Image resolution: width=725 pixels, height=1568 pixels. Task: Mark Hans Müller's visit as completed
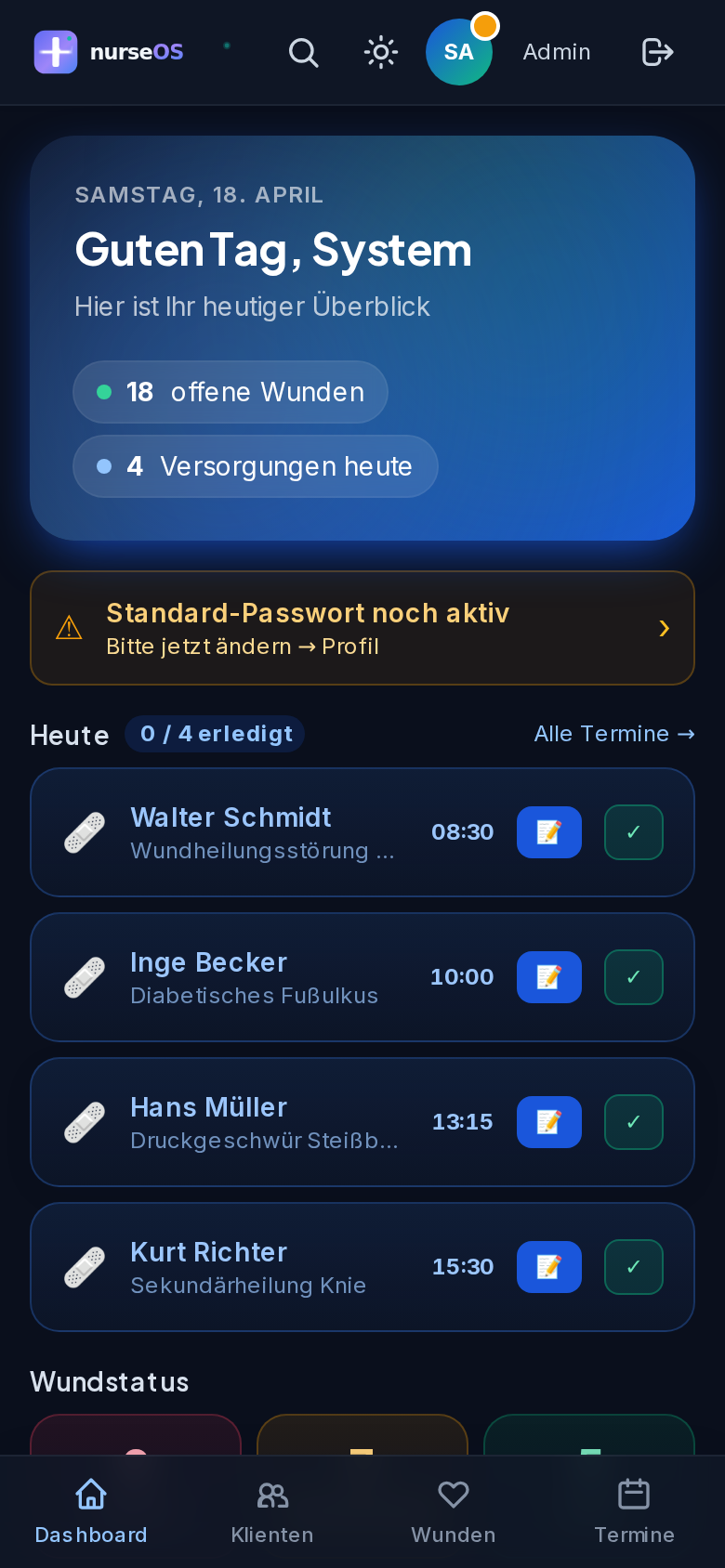click(x=633, y=1122)
